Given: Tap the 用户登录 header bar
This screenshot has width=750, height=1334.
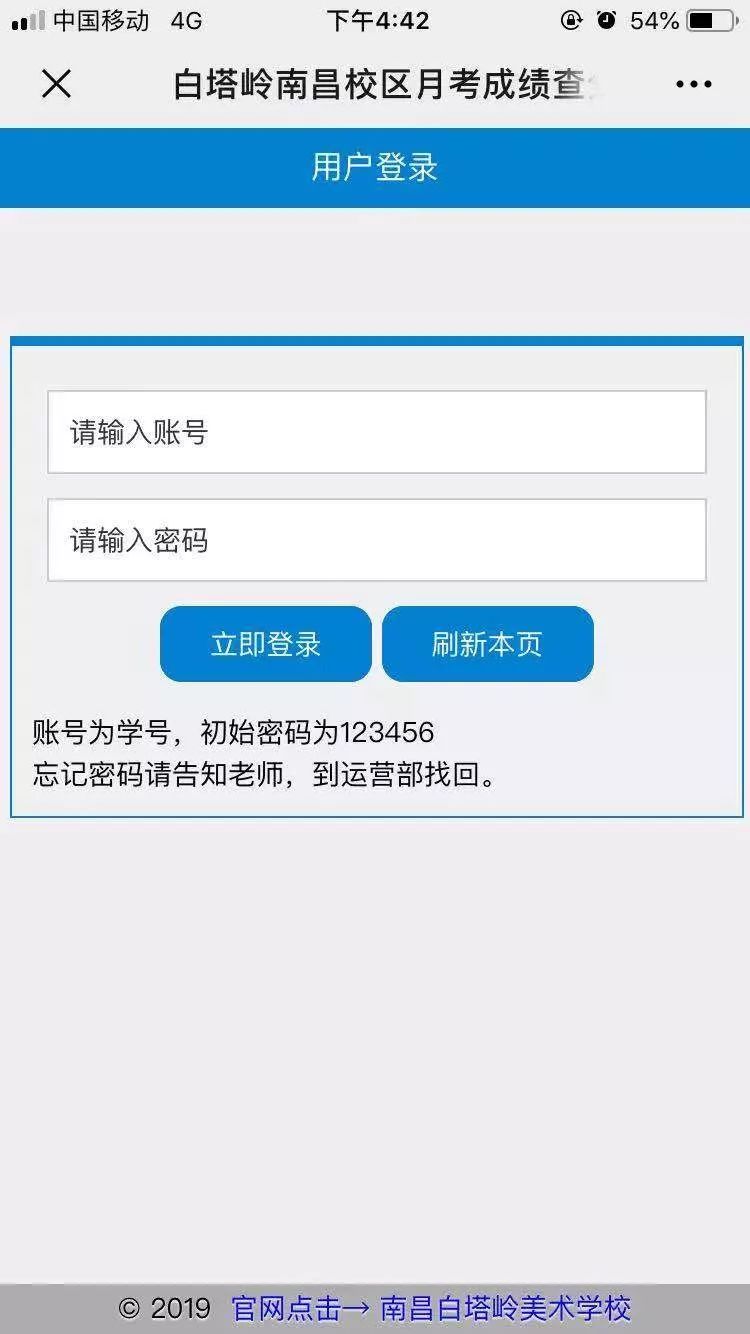Looking at the screenshot, I should pos(375,167).
